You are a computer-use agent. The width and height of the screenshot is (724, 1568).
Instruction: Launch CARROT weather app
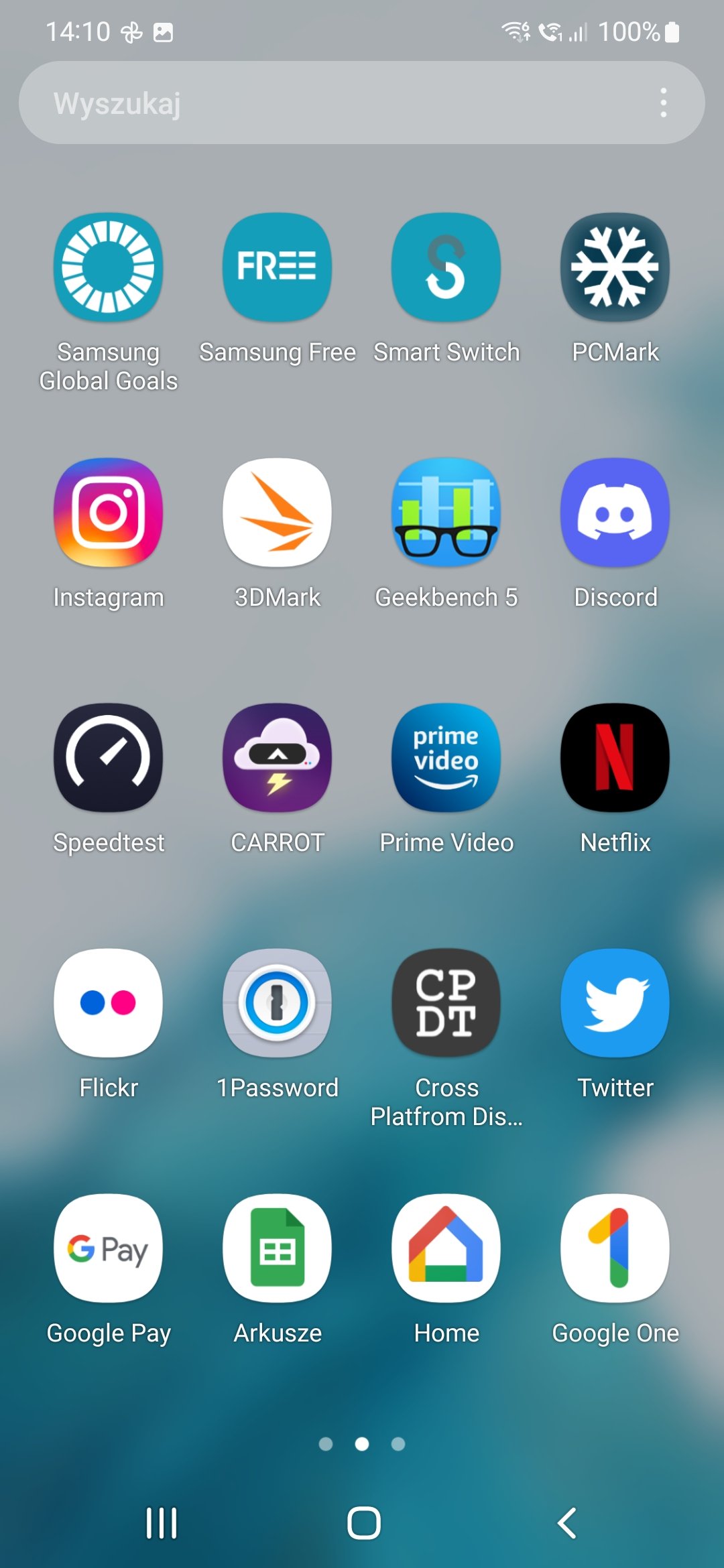[x=277, y=757]
